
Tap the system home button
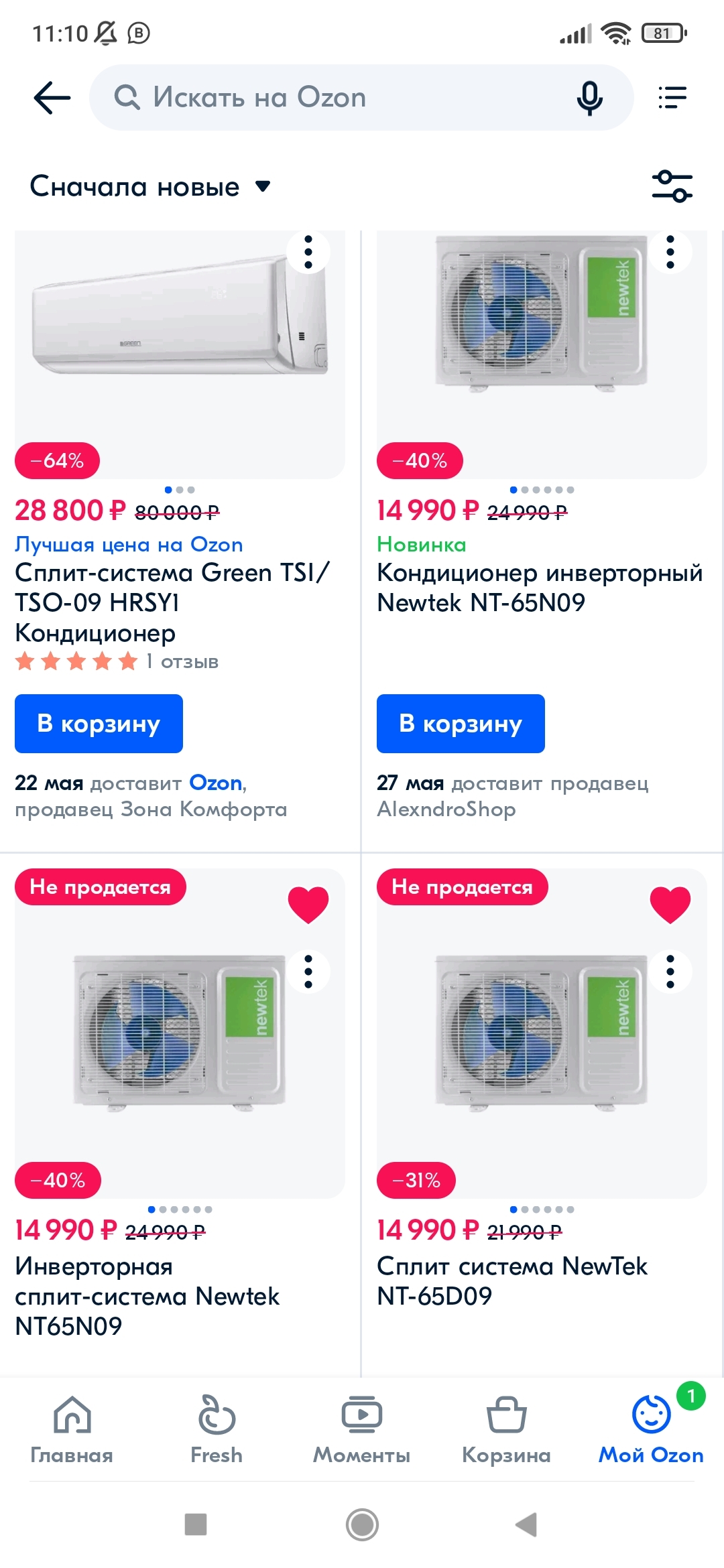(362, 1524)
